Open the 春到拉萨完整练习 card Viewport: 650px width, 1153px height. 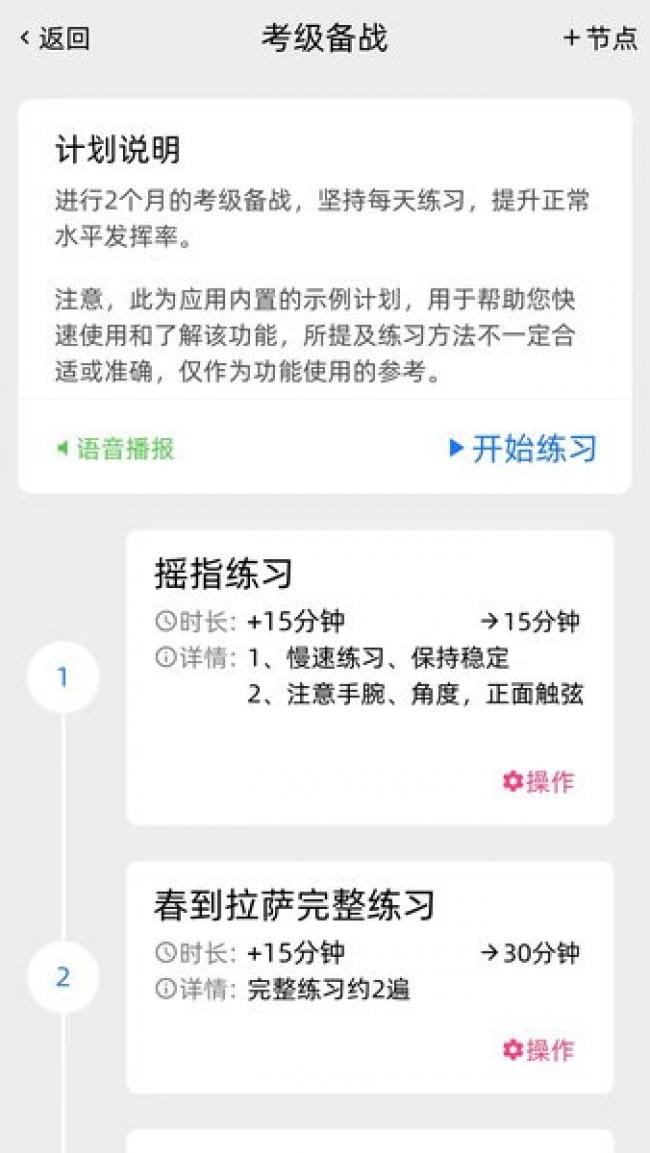tap(370, 977)
